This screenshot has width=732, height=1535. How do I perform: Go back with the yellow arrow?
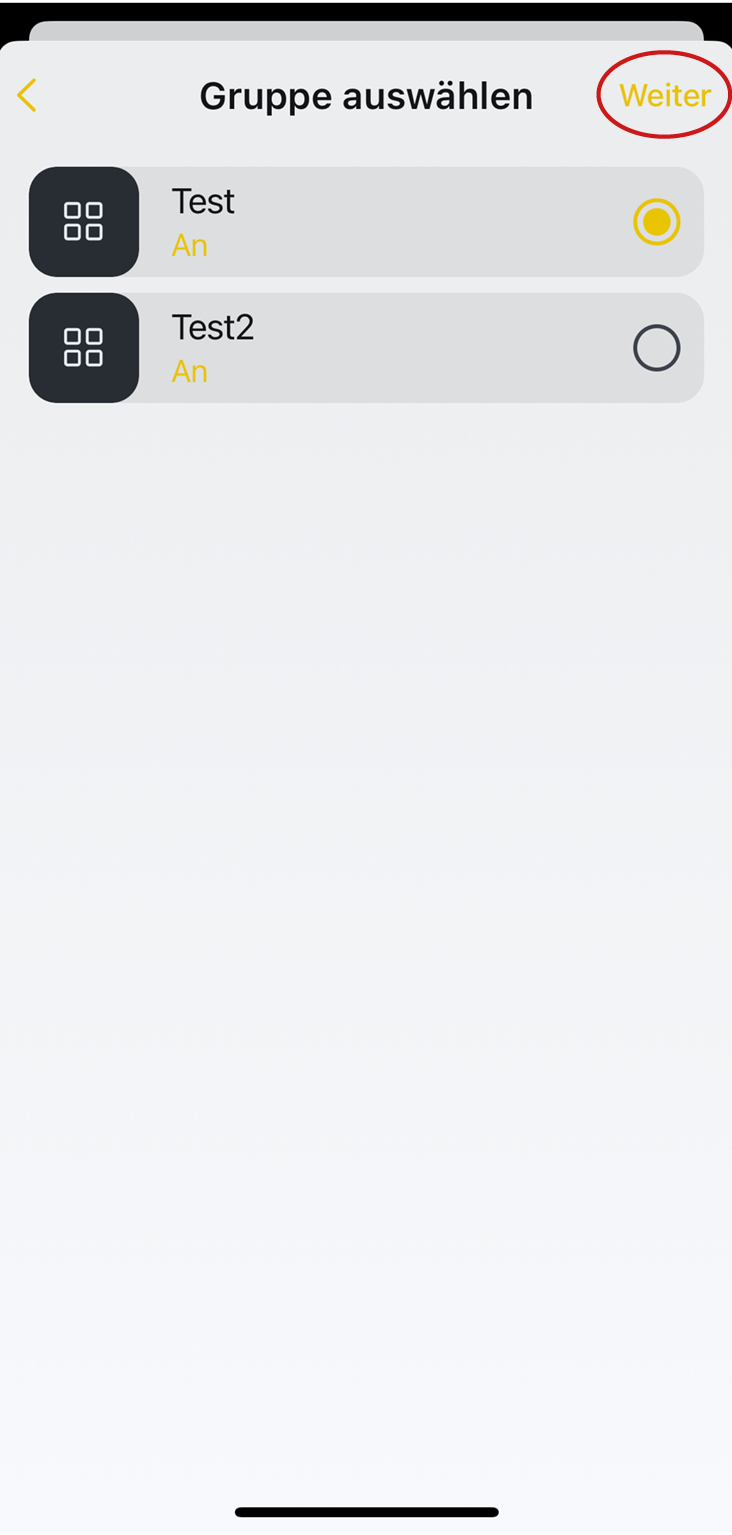tap(27, 96)
